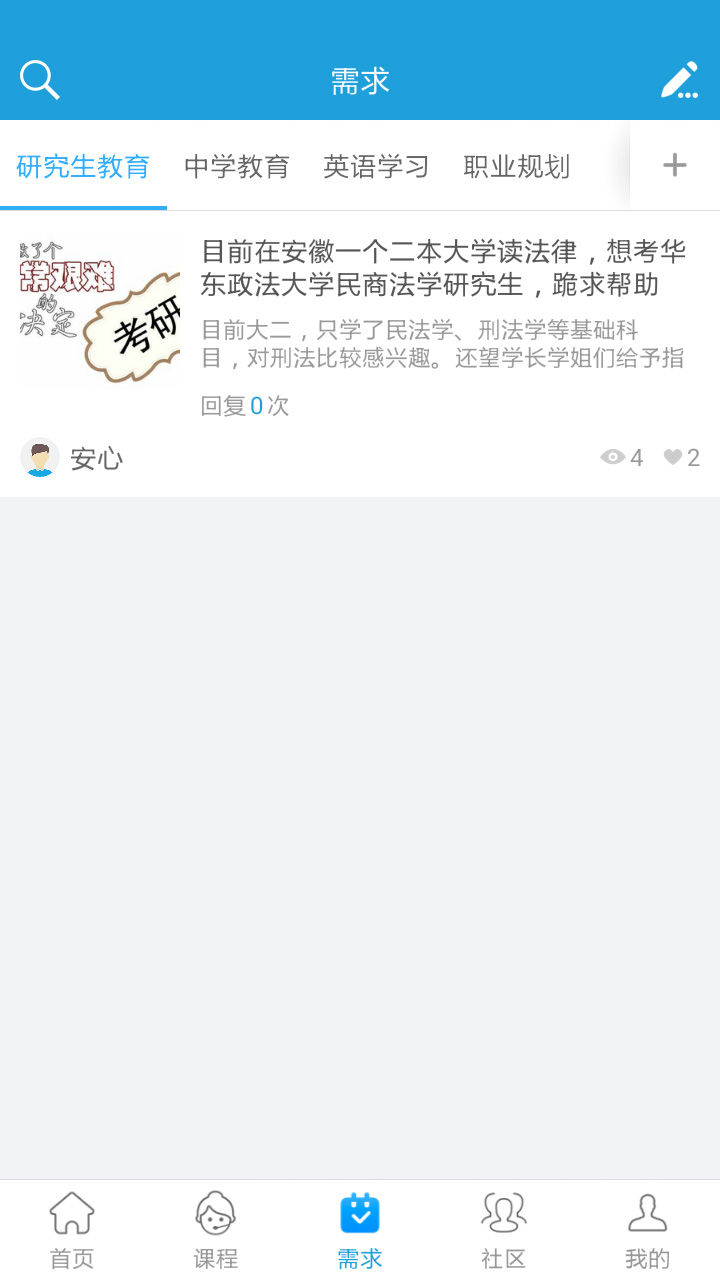Expand more categories with the plus button
The image size is (720, 1280).
point(675,165)
